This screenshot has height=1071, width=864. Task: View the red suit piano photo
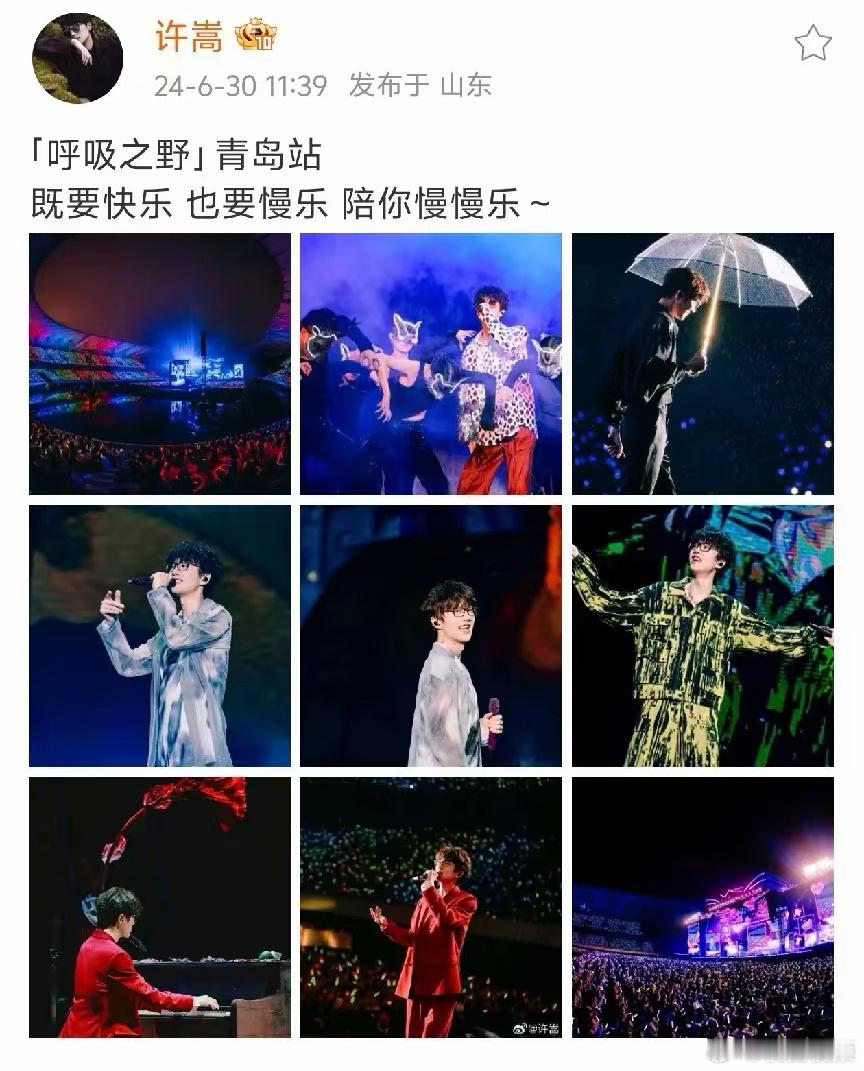[x=160, y=907]
